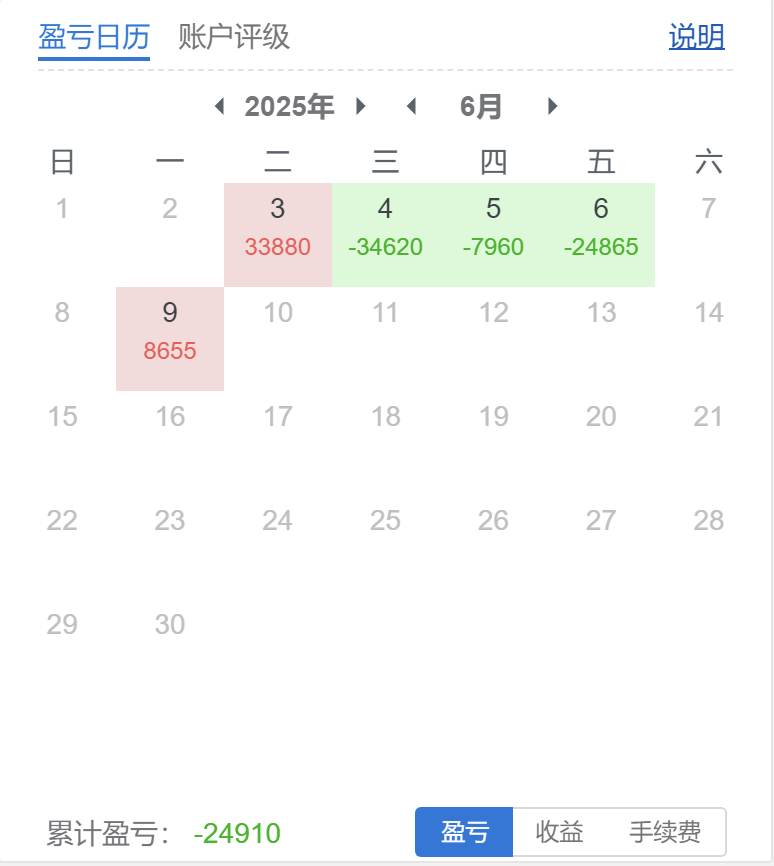The height and width of the screenshot is (866, 774).
Task: Select the 盈亏日历 tab
Action: pos(94,38)
